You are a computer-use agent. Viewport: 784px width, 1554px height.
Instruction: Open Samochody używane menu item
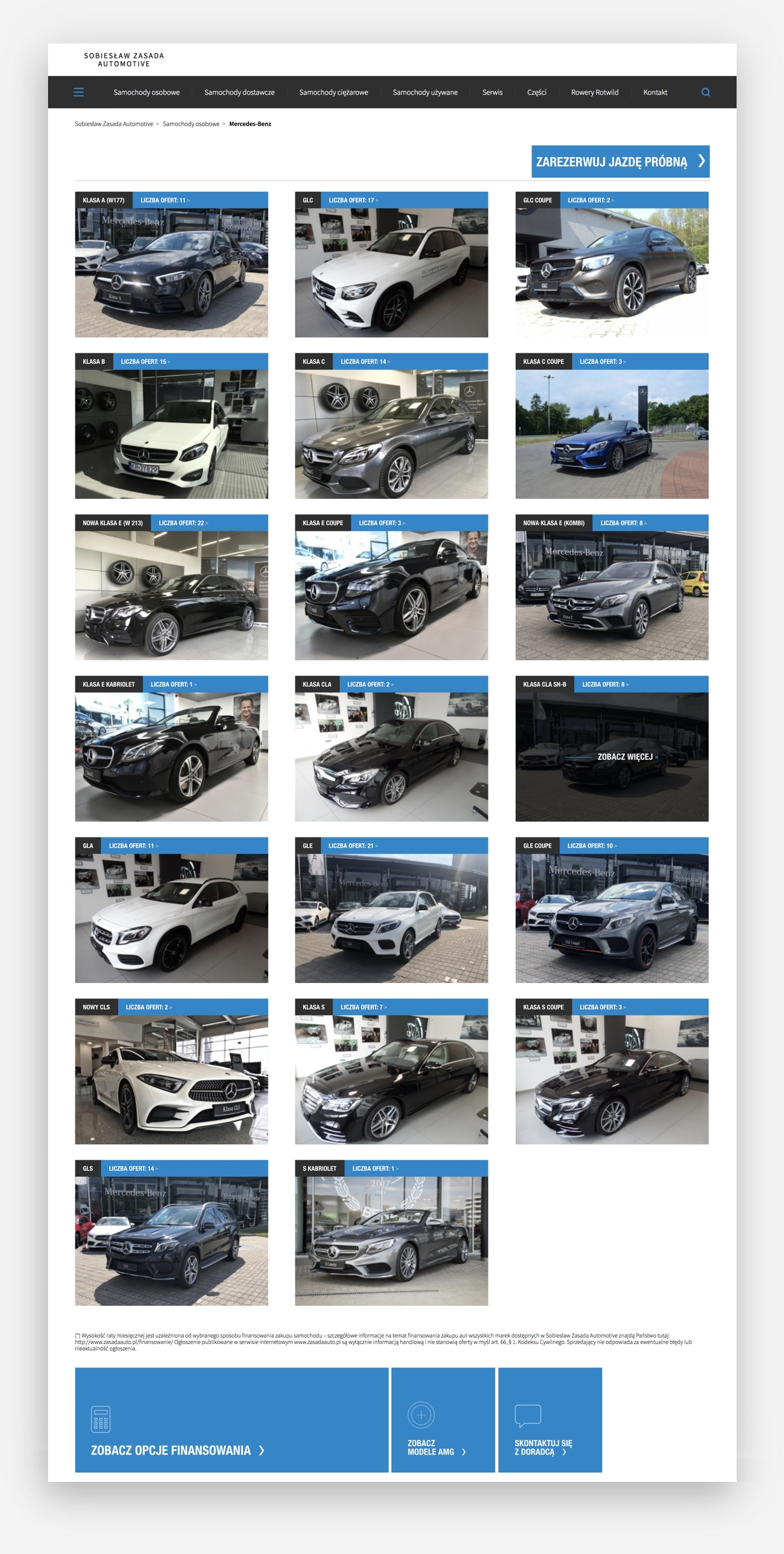pyautogui.click(x=425, y=92)
